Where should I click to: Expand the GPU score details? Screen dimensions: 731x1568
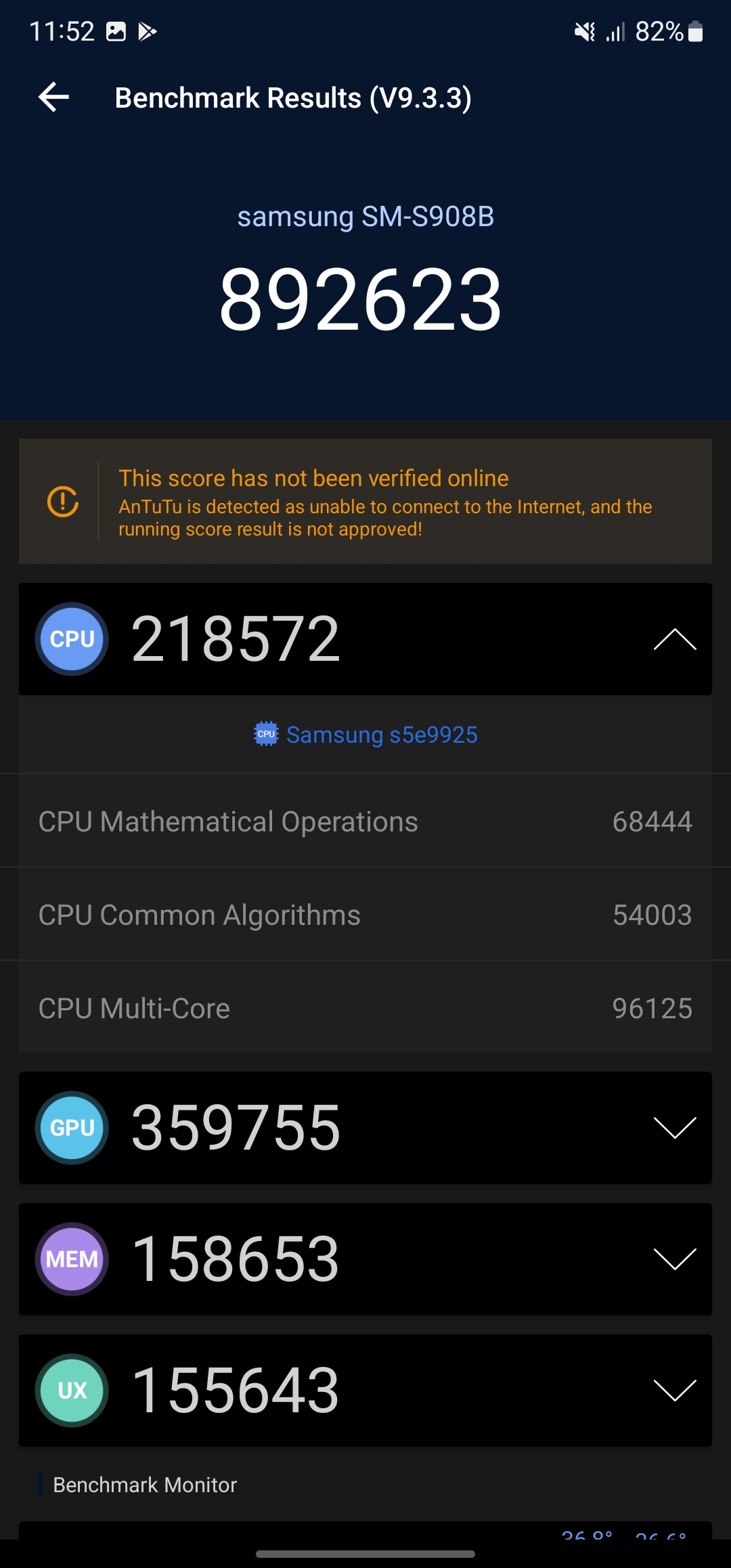674,1128
